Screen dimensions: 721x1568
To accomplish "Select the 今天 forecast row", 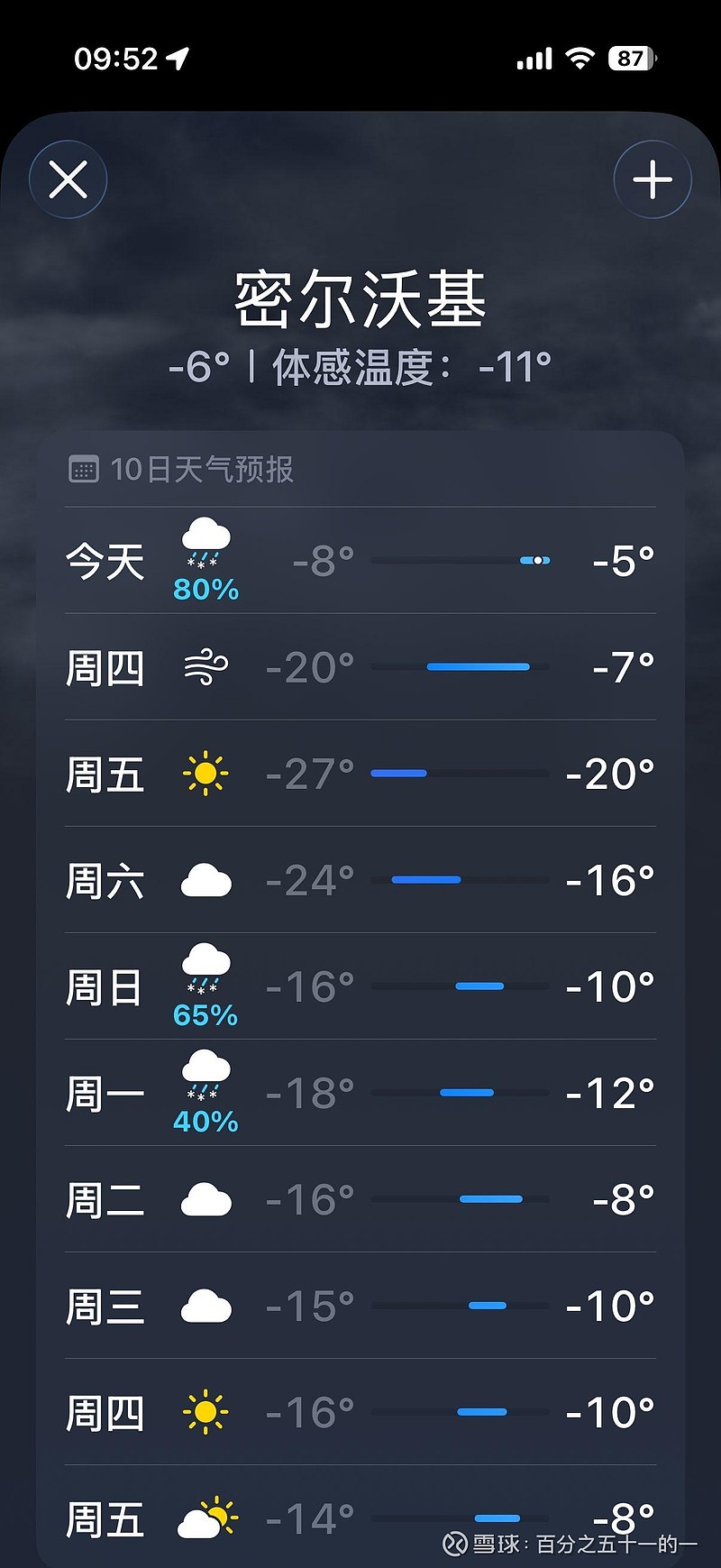I will [360, 561].
